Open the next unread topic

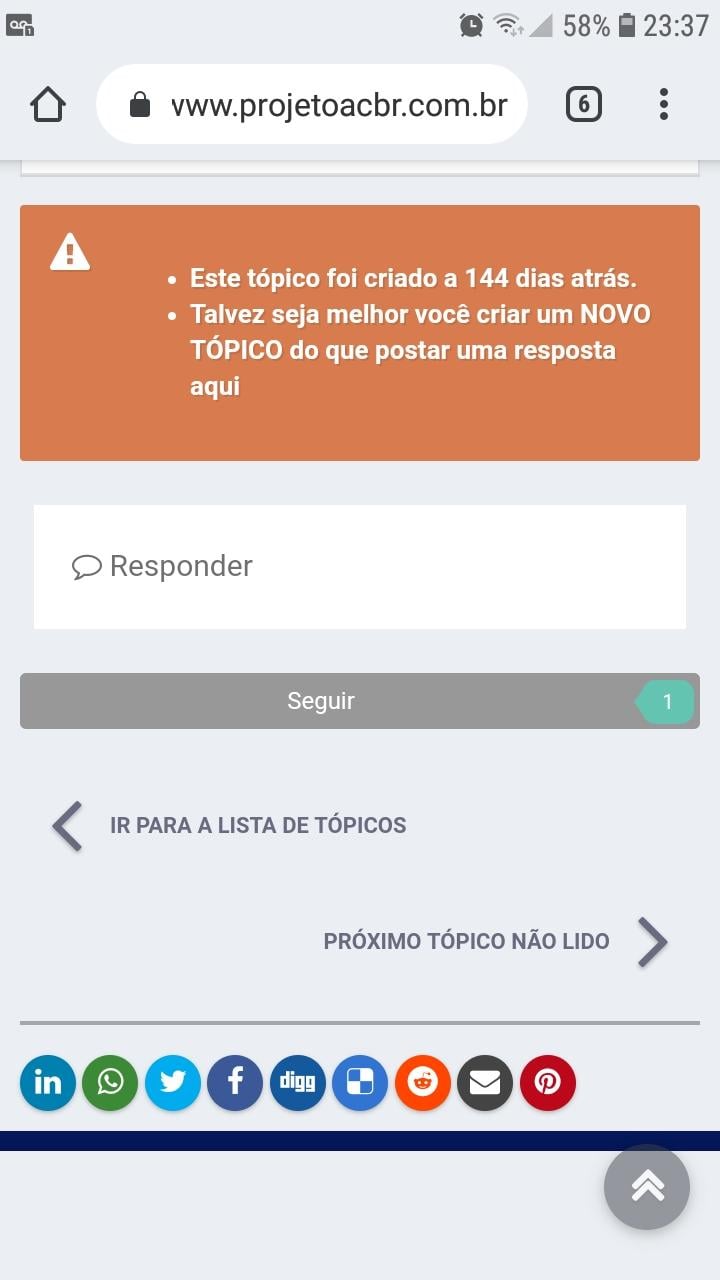tap(495, 941)
